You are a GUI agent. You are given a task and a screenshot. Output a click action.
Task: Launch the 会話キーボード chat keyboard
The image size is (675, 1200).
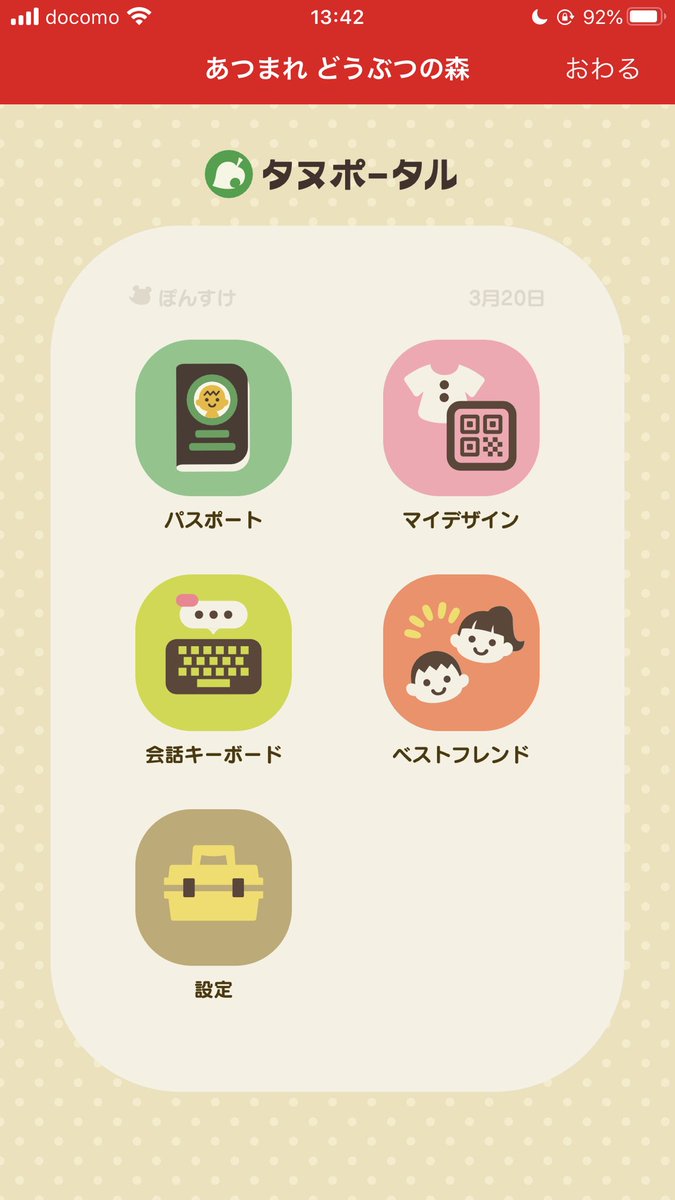coord(213,652)
